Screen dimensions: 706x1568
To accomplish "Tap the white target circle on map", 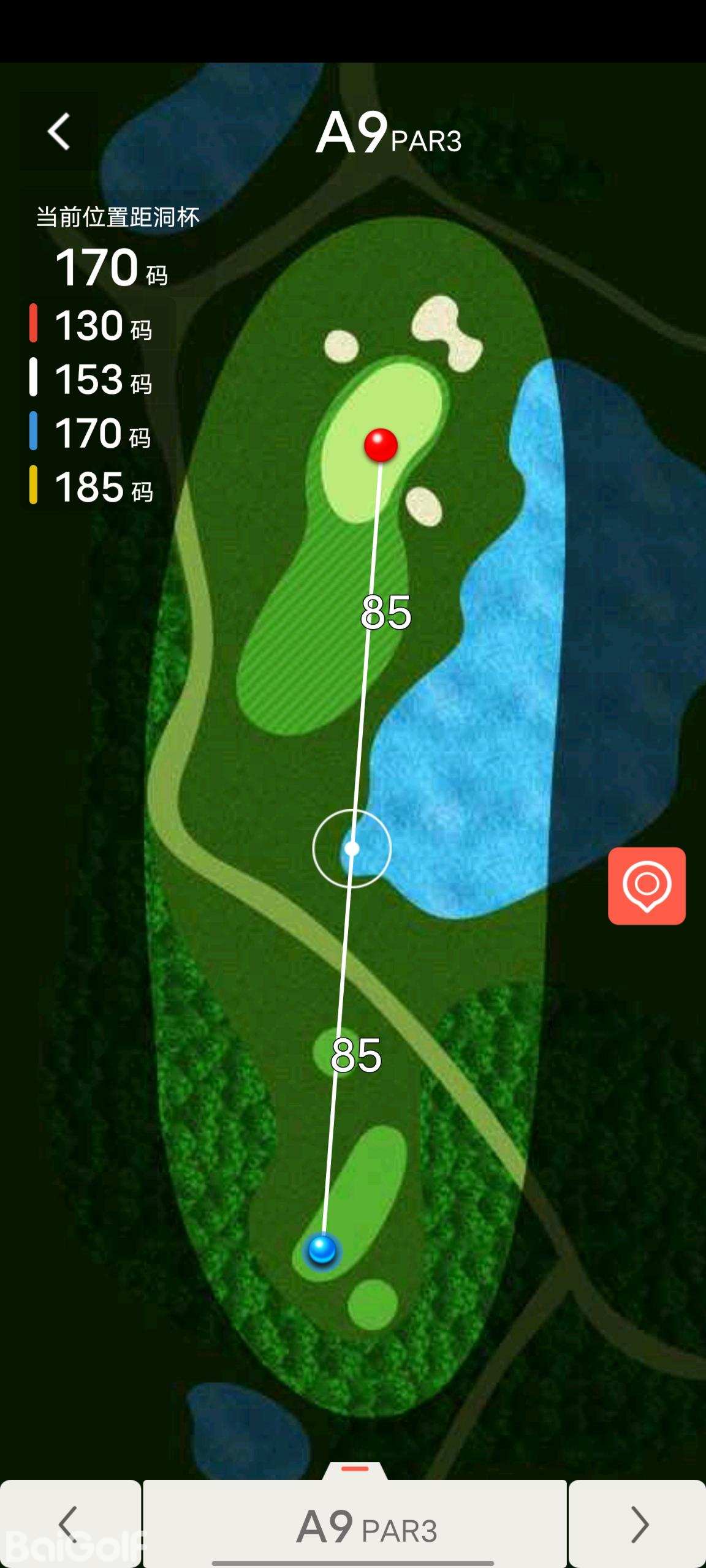I will point(352,848).
